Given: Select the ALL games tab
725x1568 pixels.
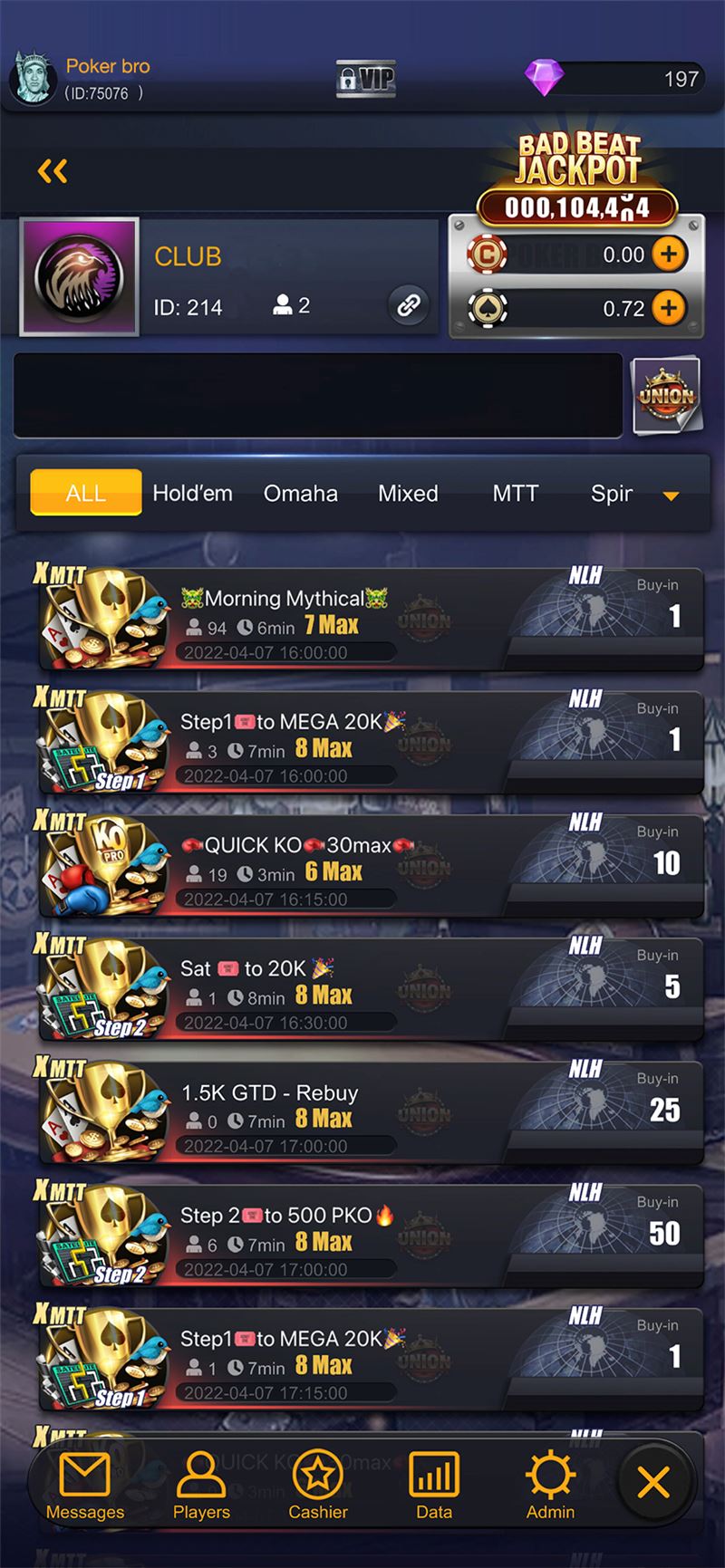Looking at the screenshot, I should pos(86,493).
